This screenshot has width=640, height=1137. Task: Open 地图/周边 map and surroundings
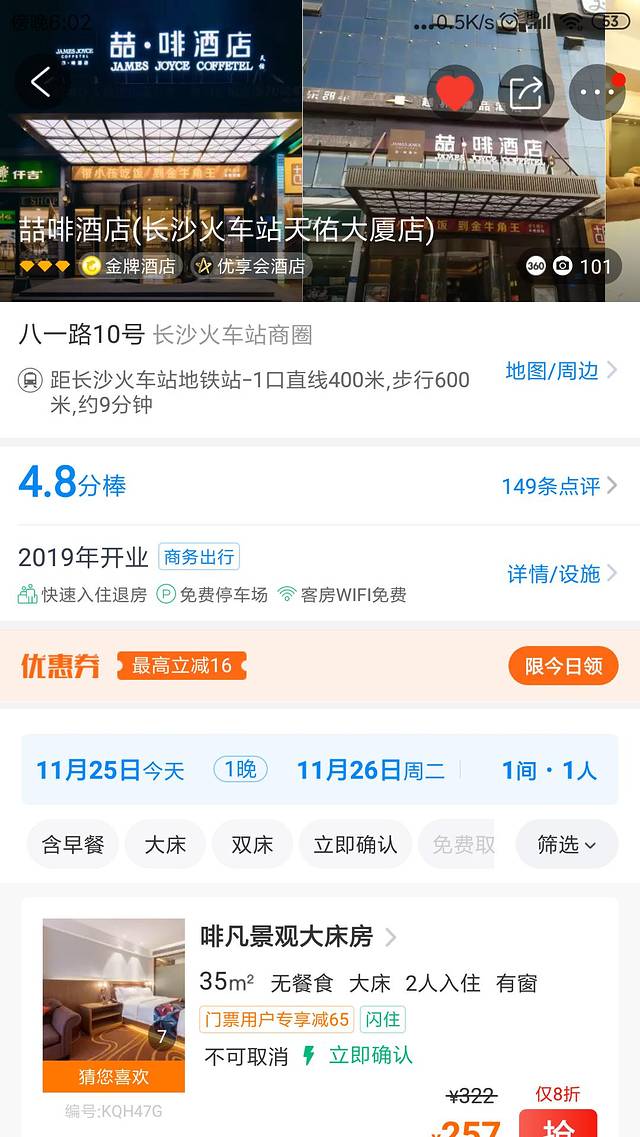click(560, 371)
